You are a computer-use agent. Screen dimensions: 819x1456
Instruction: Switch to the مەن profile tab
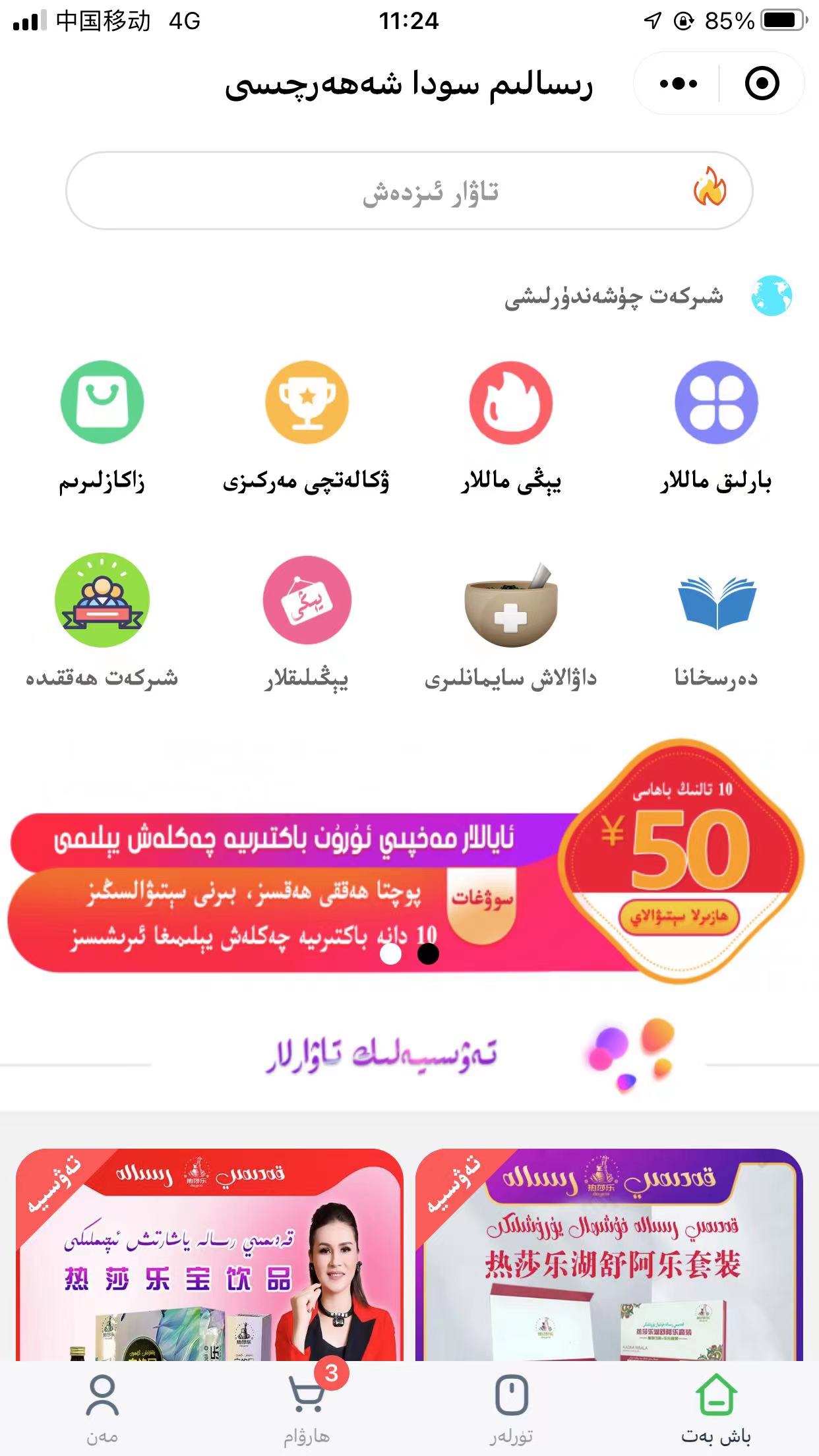[102, 1408]
